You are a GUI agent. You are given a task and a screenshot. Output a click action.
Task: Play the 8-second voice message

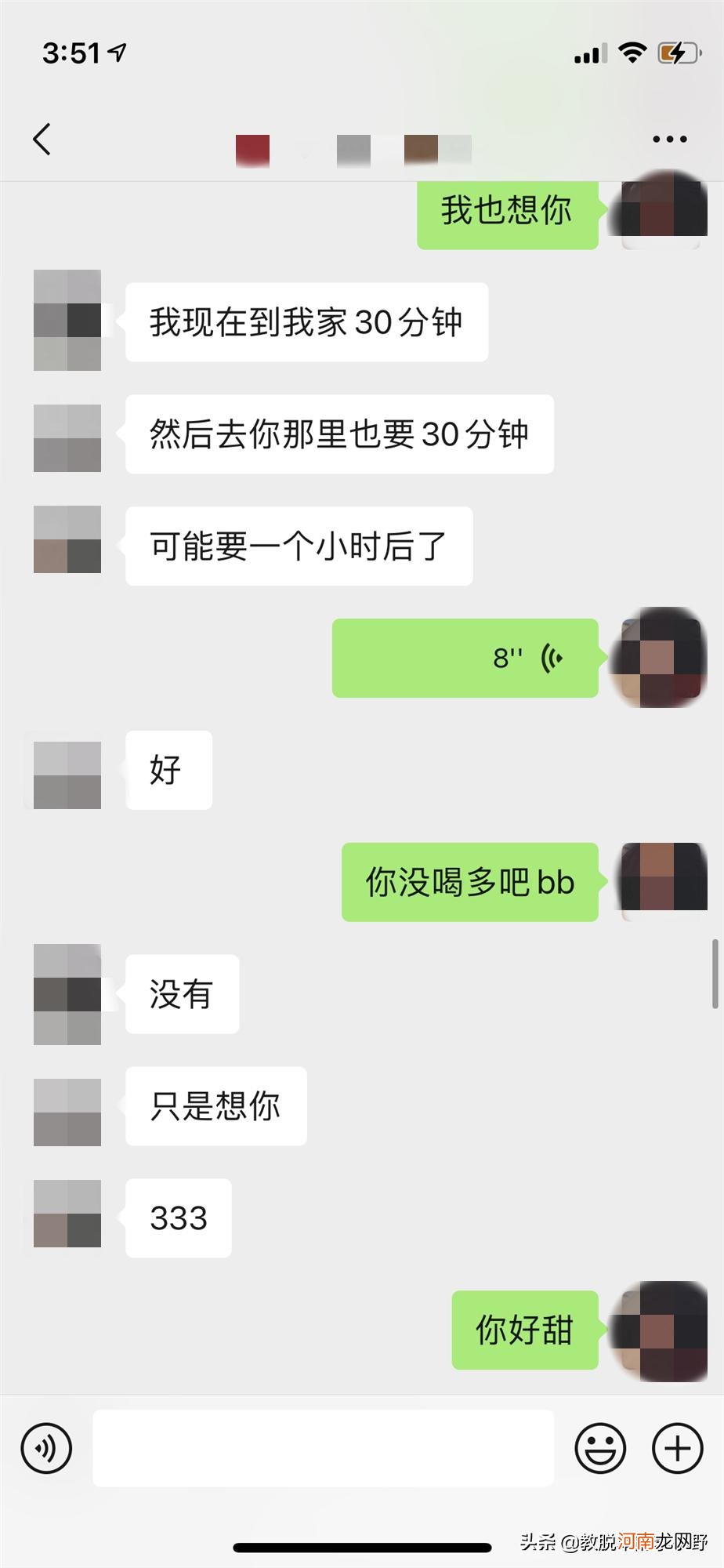465,659
